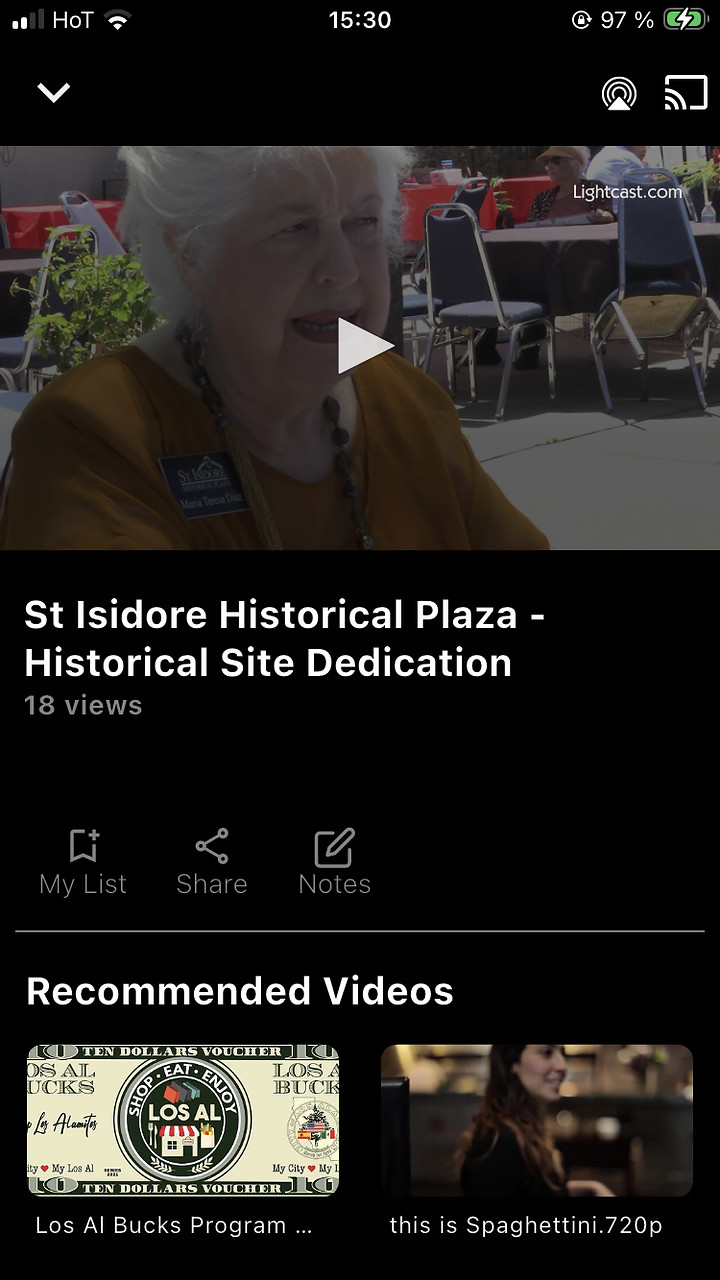Add video to My List
Viewport: 720px width, 1280px height.
pyautogui.click(x=83, y=861)
